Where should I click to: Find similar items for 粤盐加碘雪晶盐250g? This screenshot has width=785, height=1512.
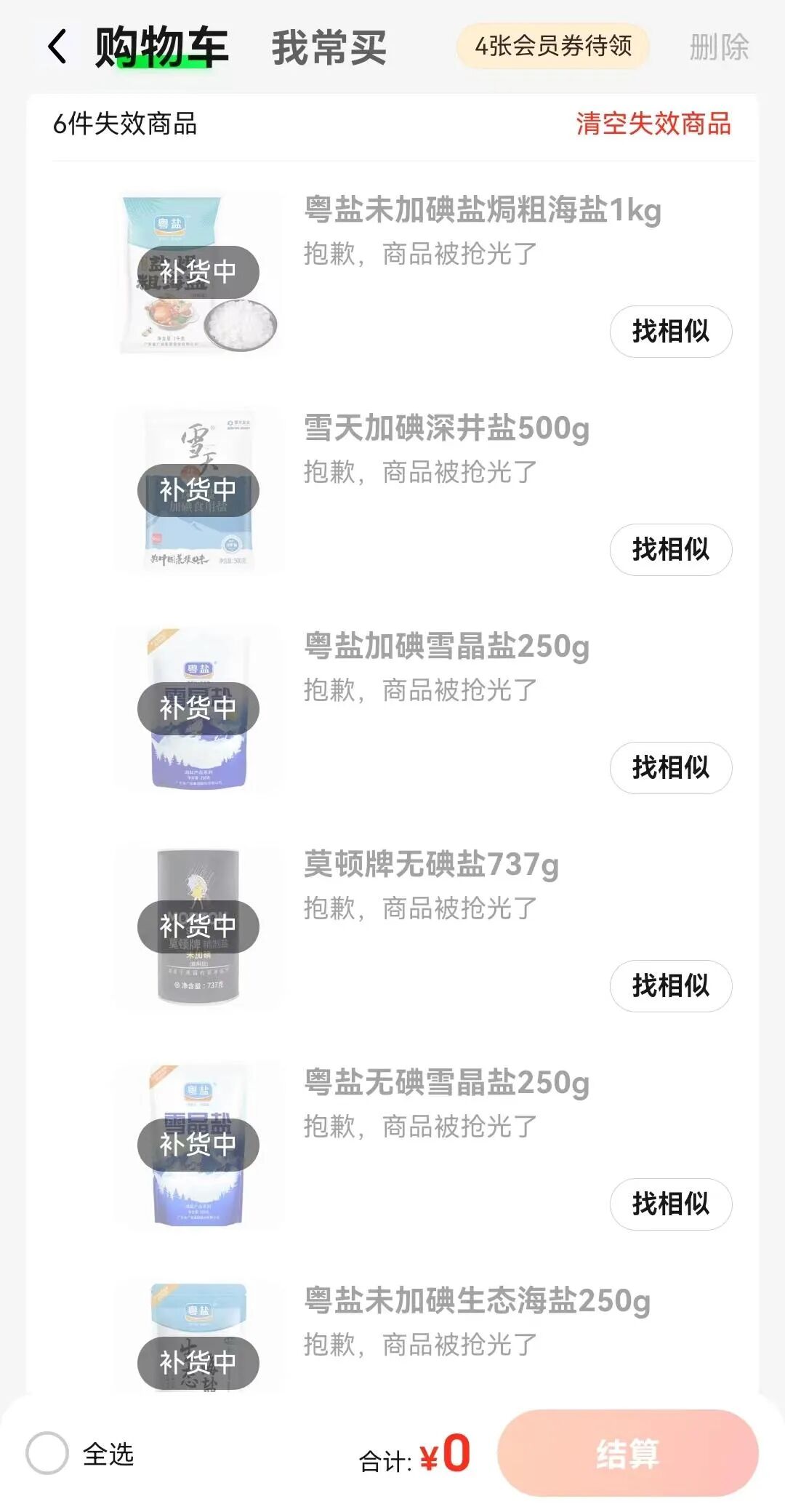tap(670, 768)
